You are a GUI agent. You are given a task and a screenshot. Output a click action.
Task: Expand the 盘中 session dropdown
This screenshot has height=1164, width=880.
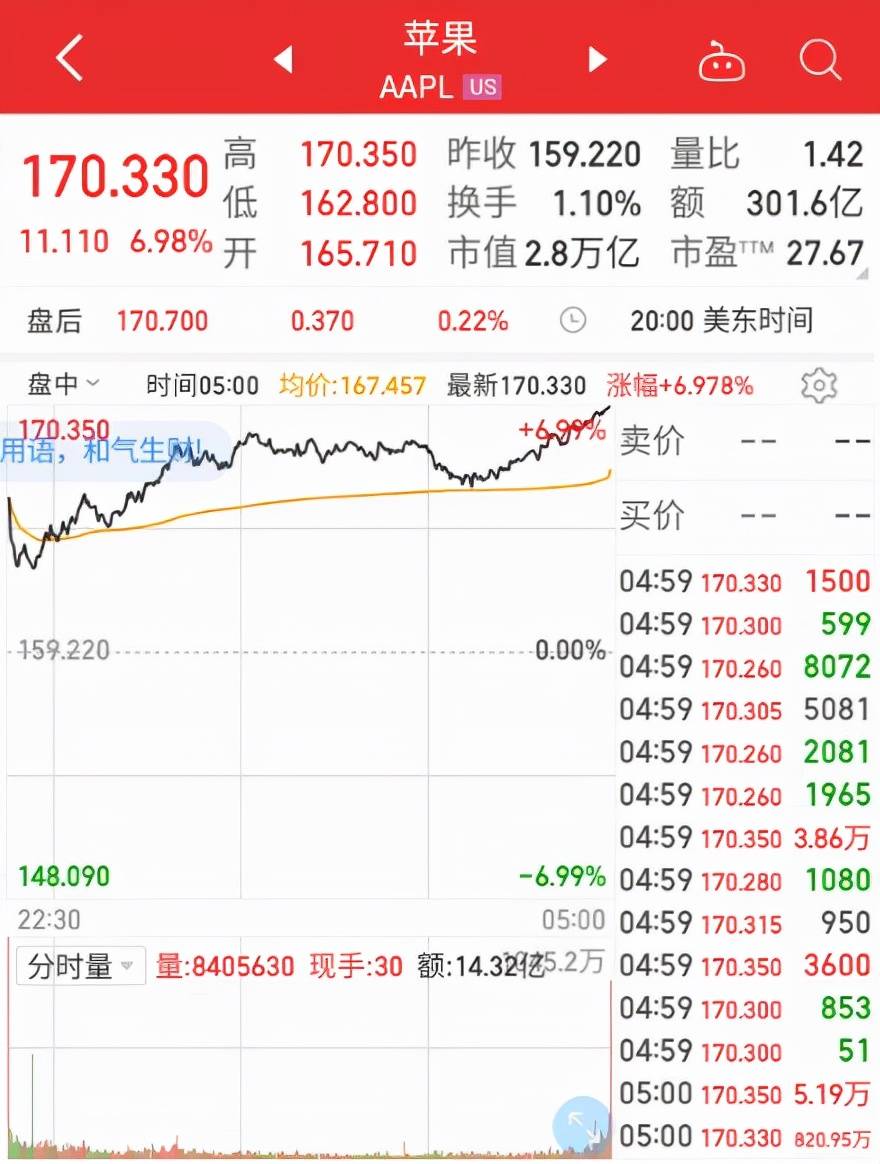tap(62, 384)
